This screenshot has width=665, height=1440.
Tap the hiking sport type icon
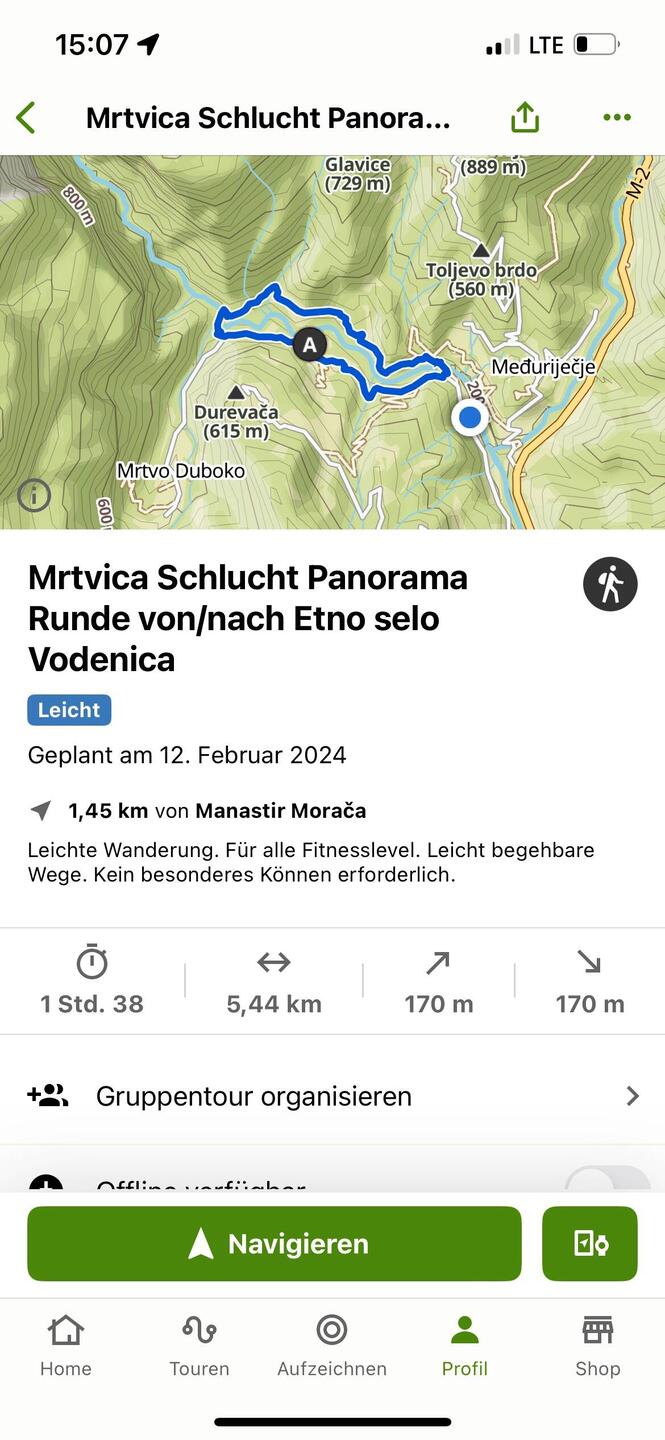tap(610, 584)
